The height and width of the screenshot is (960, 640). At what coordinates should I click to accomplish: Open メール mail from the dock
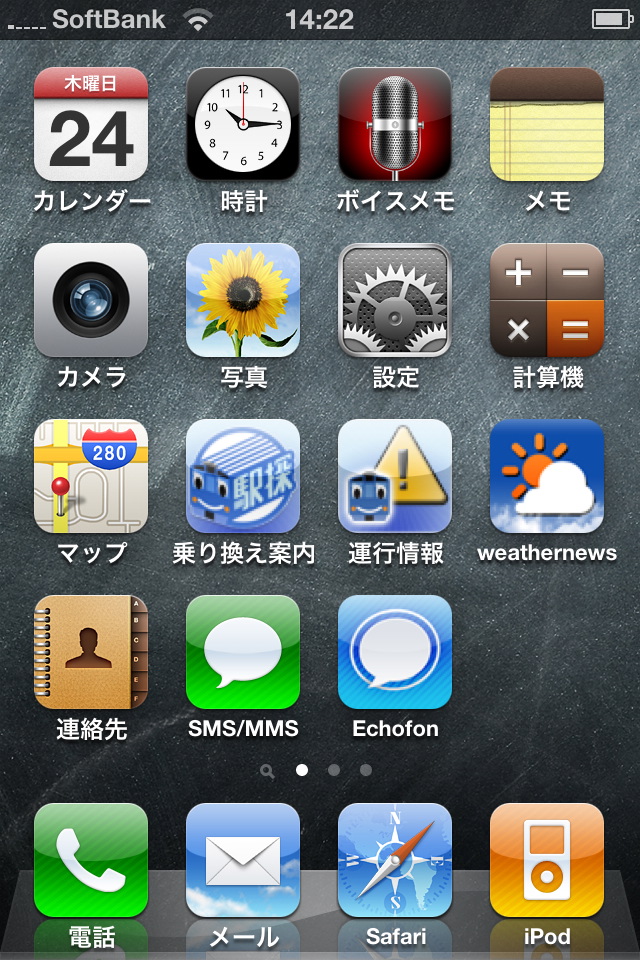pos(243,860)
